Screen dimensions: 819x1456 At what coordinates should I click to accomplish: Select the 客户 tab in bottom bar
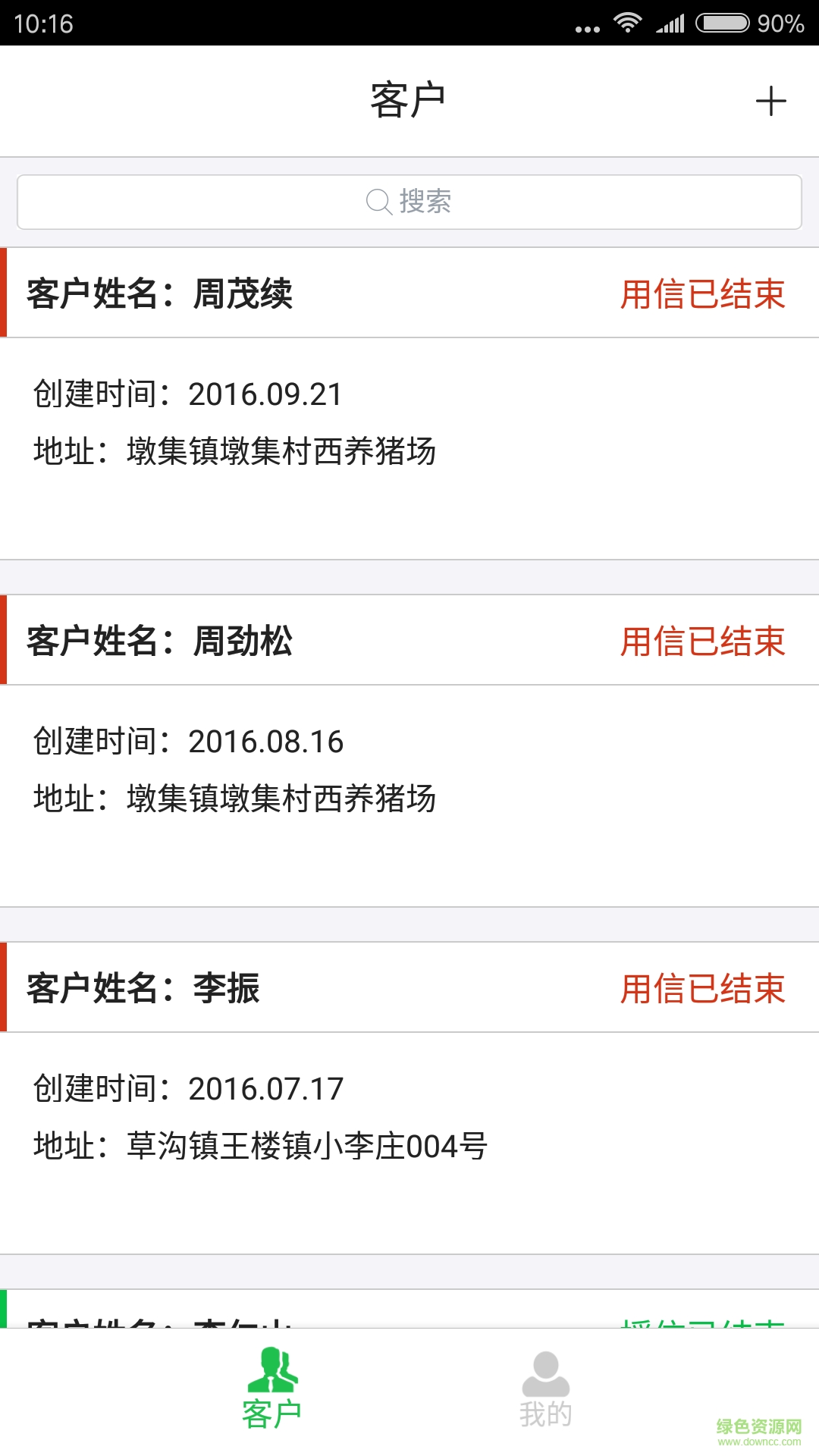[x=272, y=1390]
